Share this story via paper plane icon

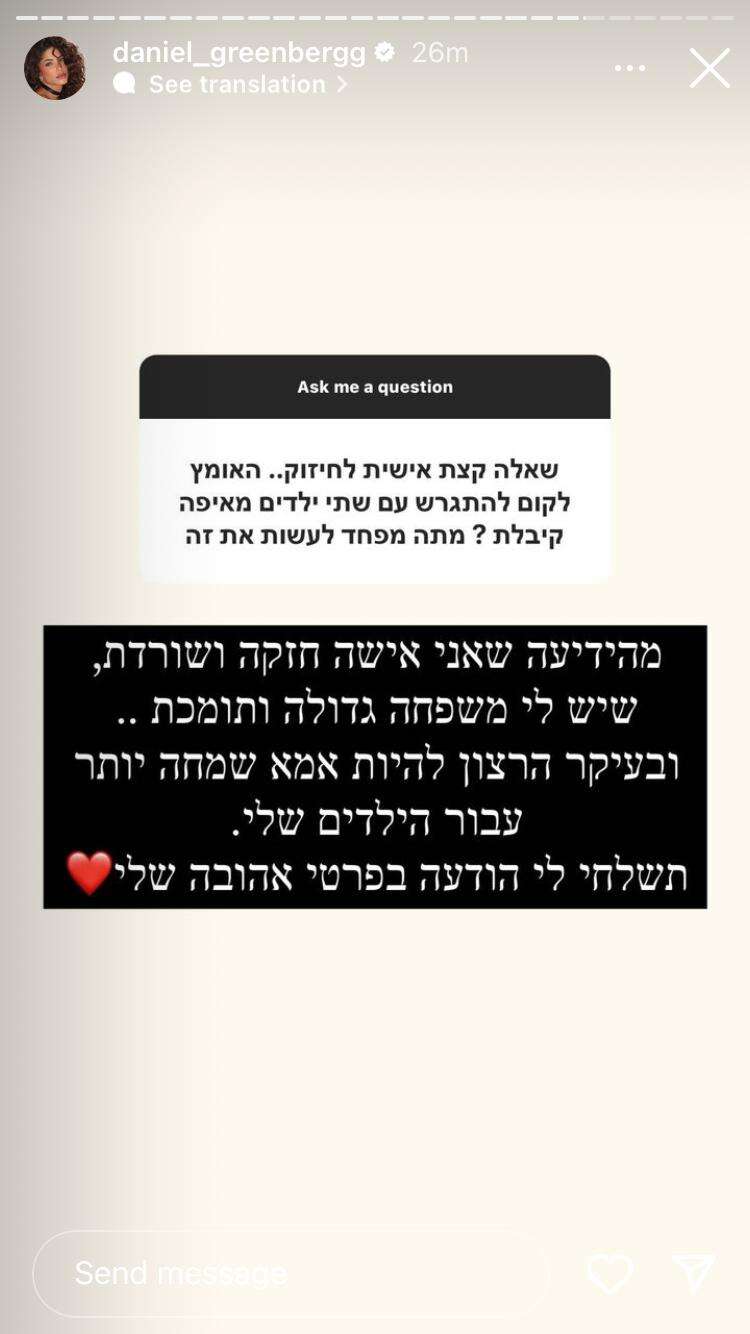click(x=694, y=1273)
